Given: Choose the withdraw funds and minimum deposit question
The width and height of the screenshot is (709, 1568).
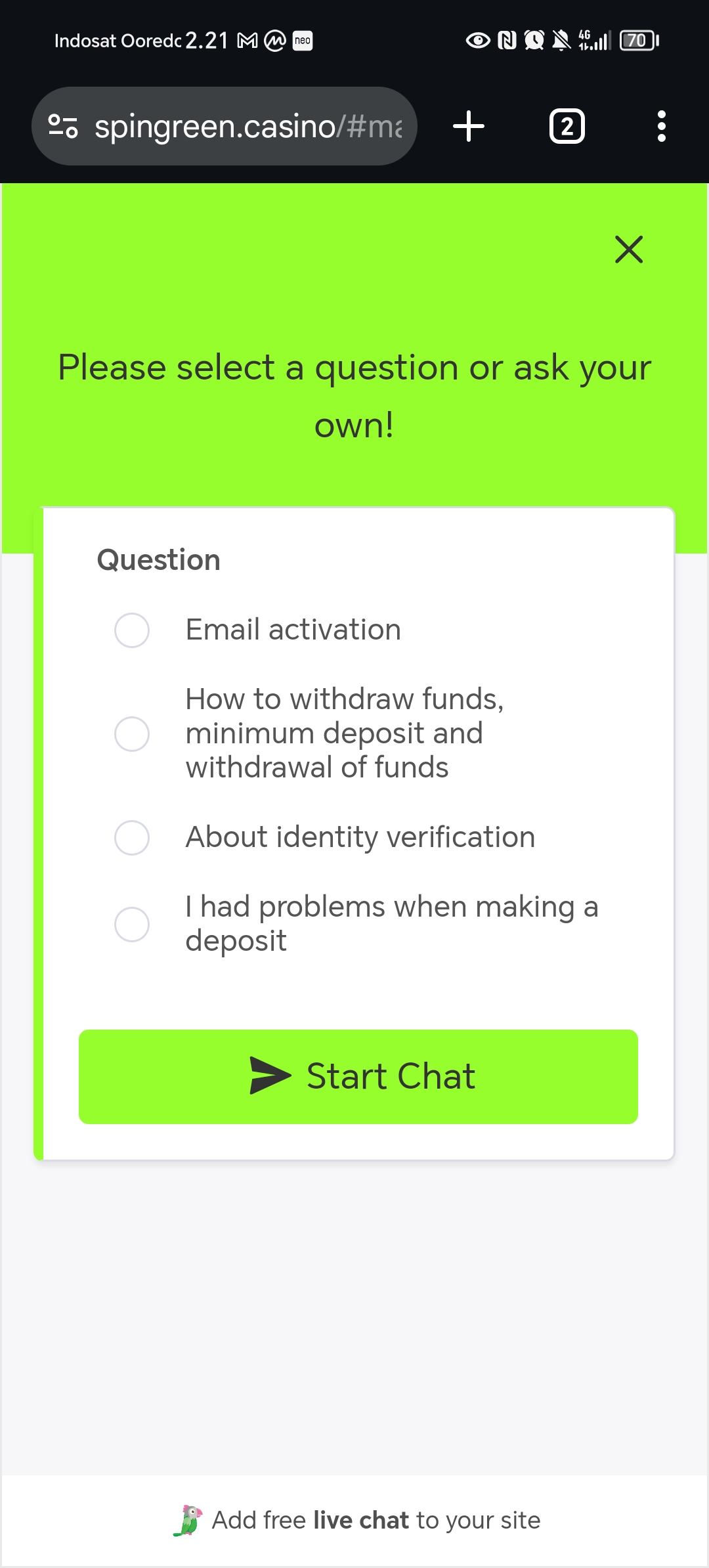Looking at the screenshot, I should (132, 733).
